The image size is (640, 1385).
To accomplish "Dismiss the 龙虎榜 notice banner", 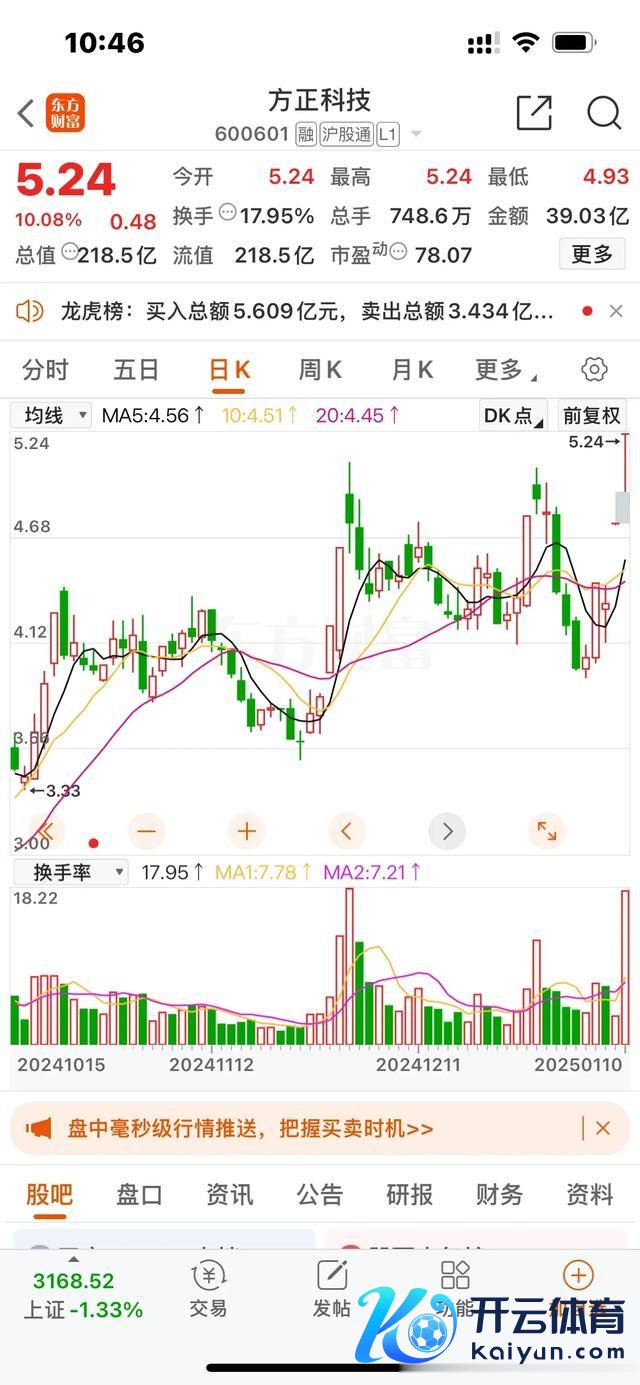I will click(616, 312).
